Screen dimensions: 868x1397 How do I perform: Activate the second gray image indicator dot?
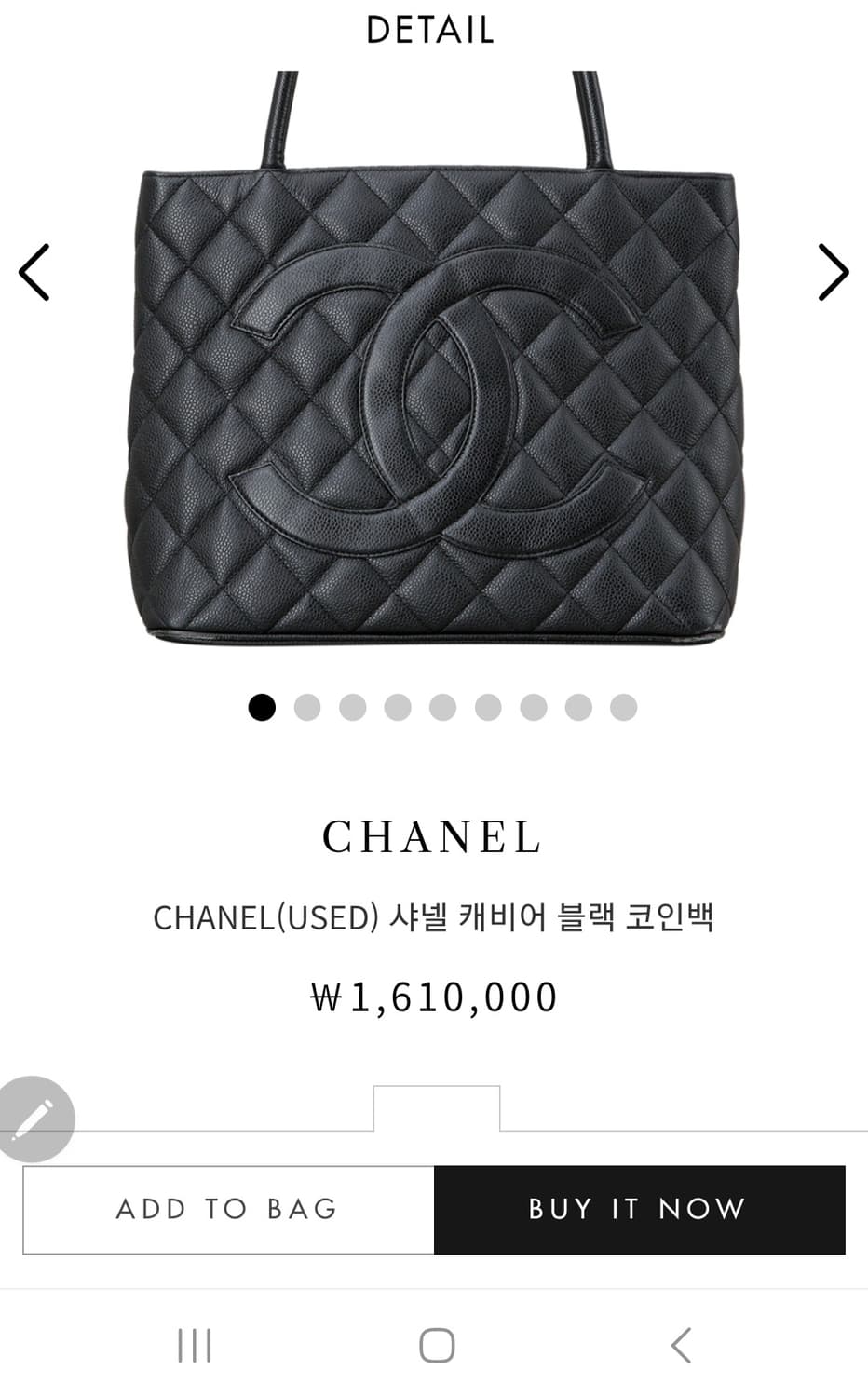pyautogui.click(x=308, y=708)
